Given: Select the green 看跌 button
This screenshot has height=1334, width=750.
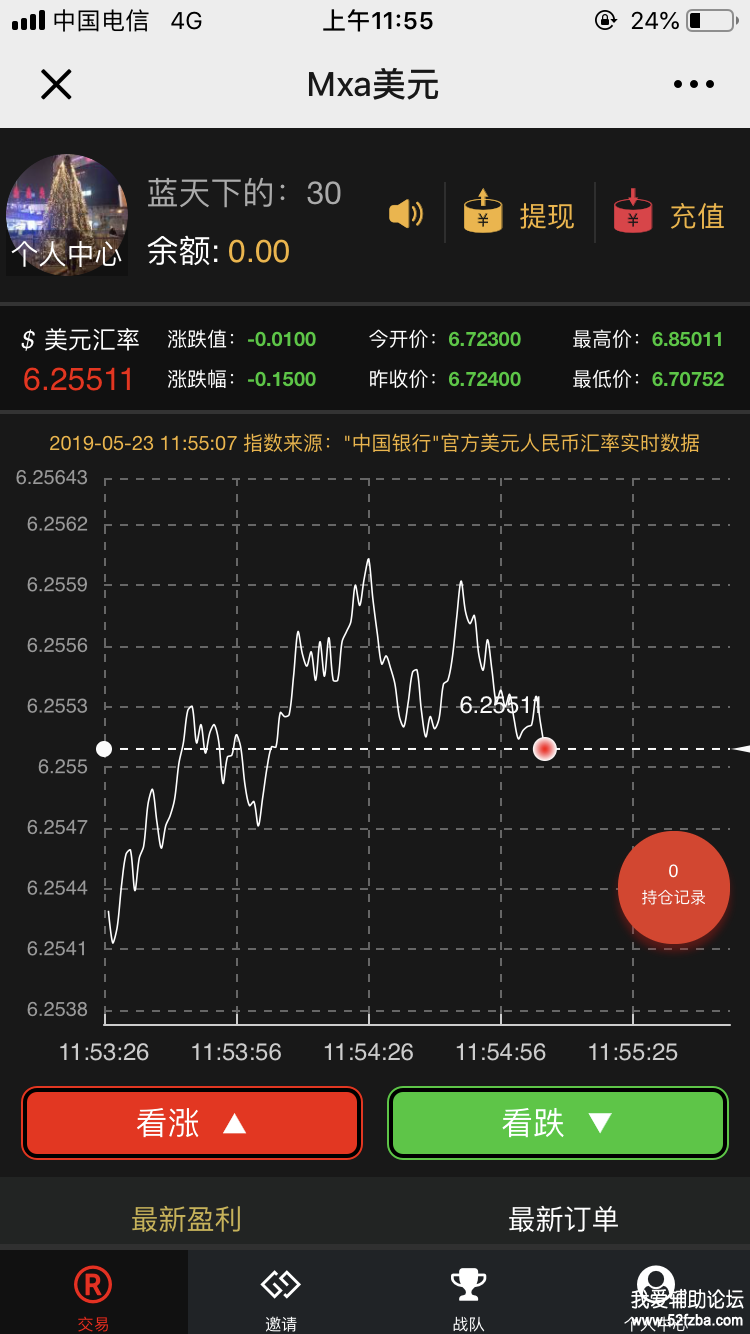Looking at the screenshot, I should pos(557,1123).
